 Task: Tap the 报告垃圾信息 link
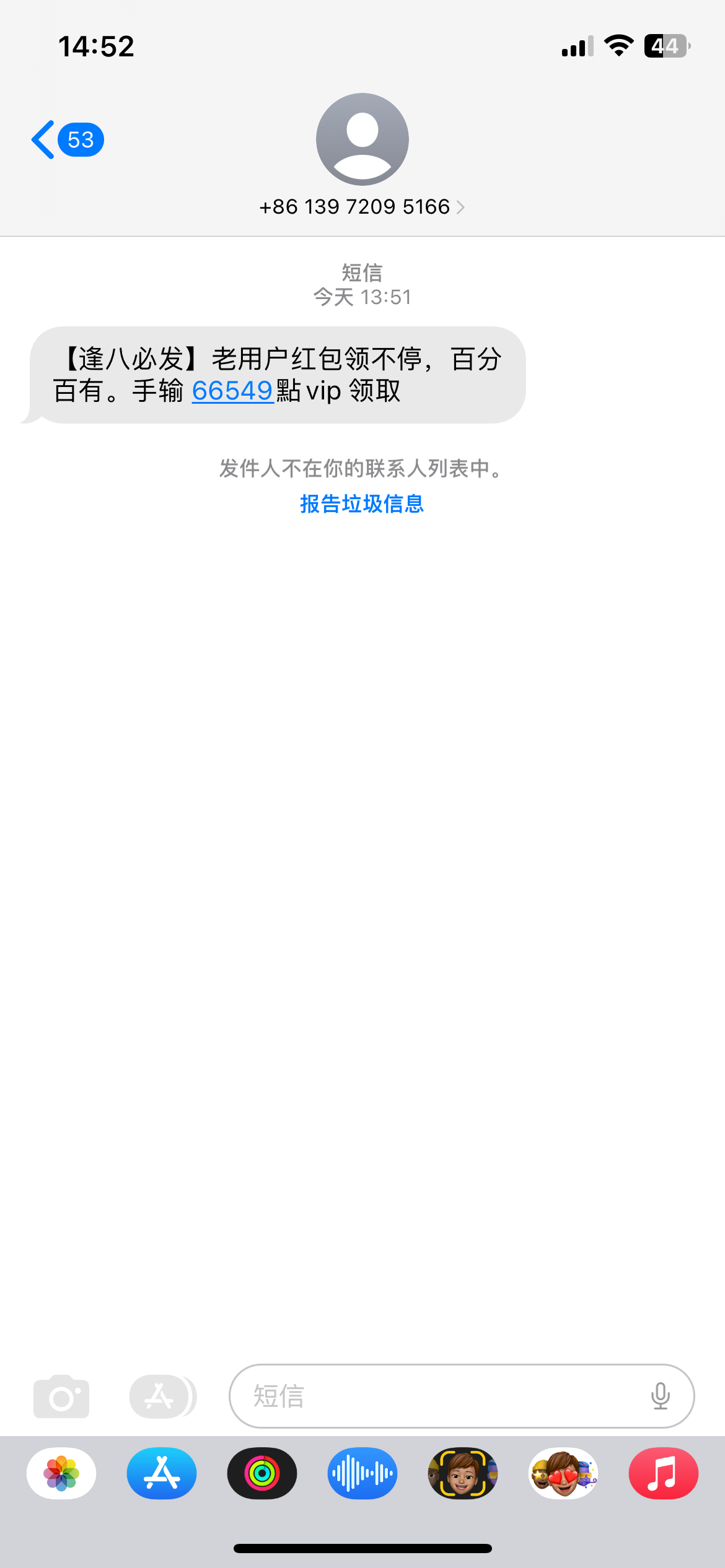(362, 504)
